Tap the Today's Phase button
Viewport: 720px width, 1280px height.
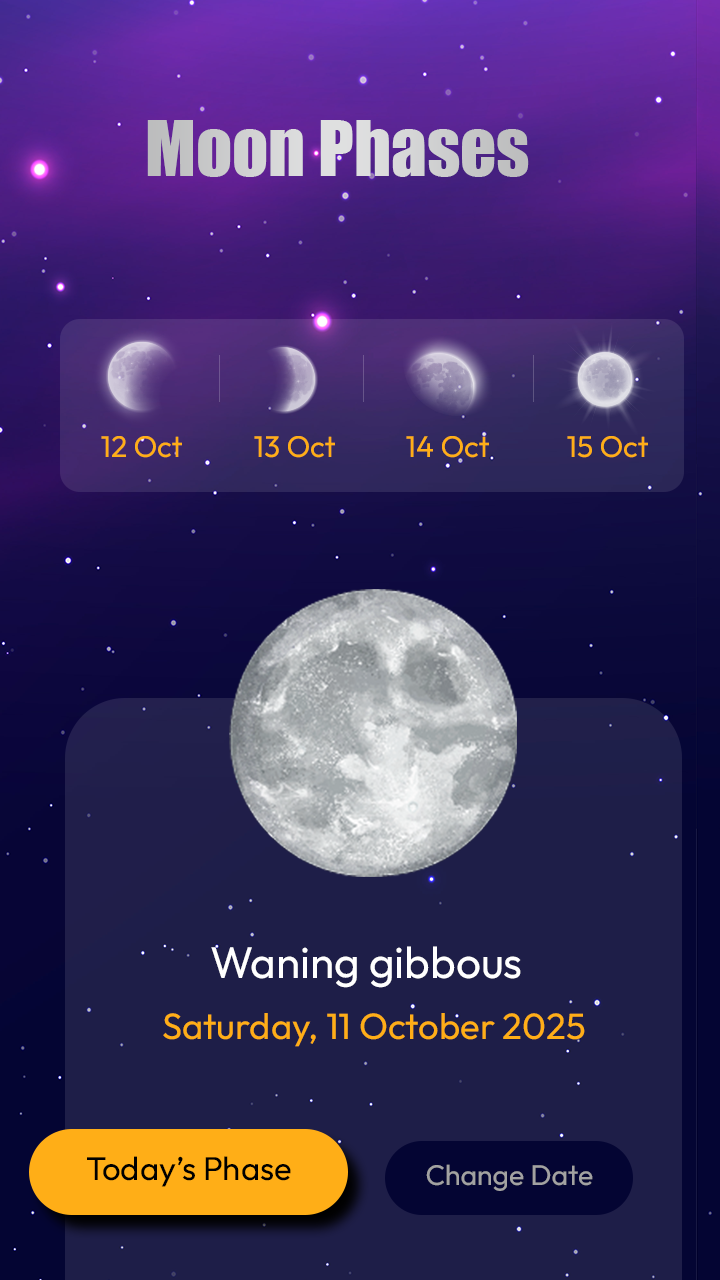click(188, 1171)
